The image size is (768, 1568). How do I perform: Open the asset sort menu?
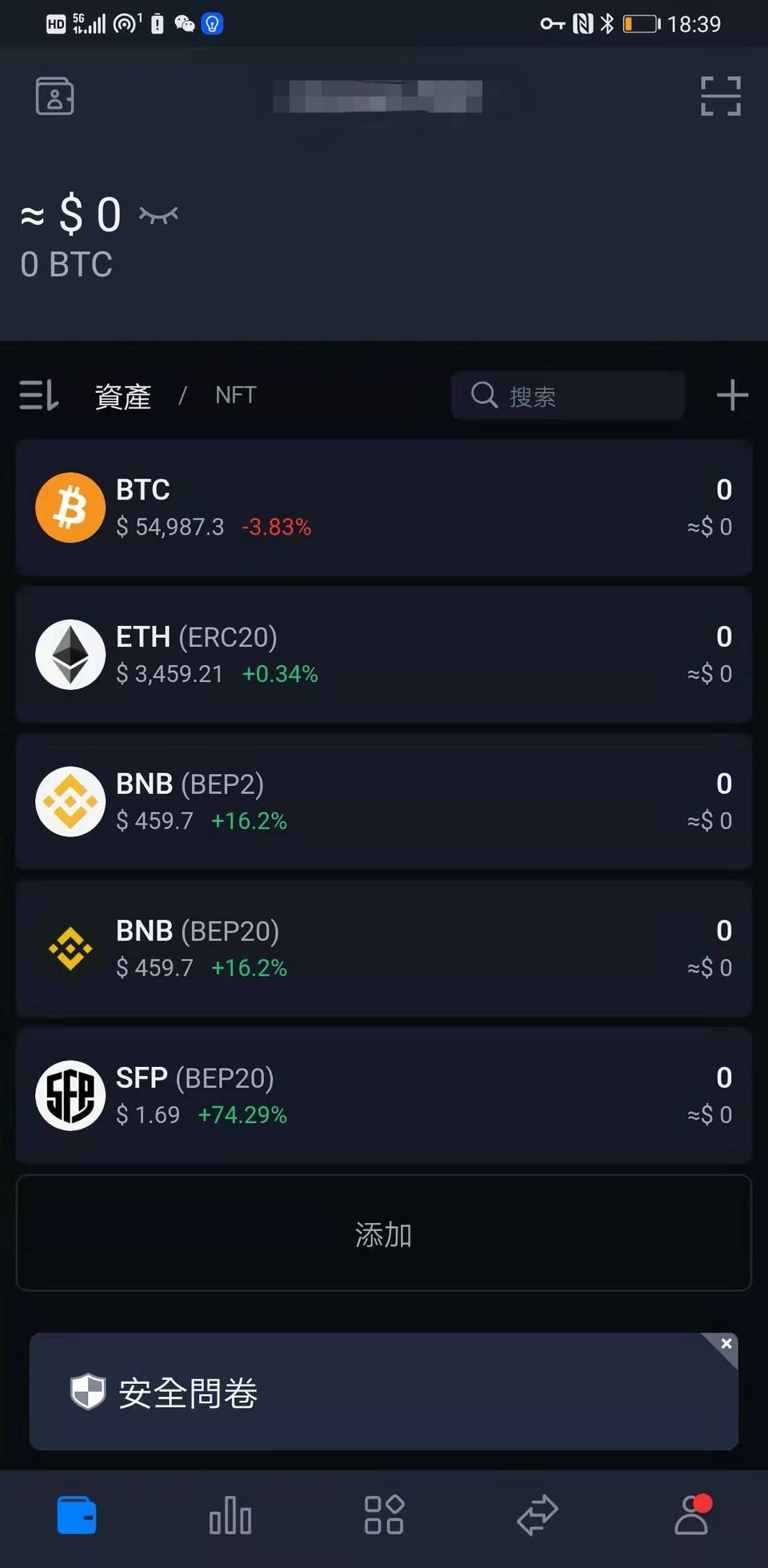(39, 395)
